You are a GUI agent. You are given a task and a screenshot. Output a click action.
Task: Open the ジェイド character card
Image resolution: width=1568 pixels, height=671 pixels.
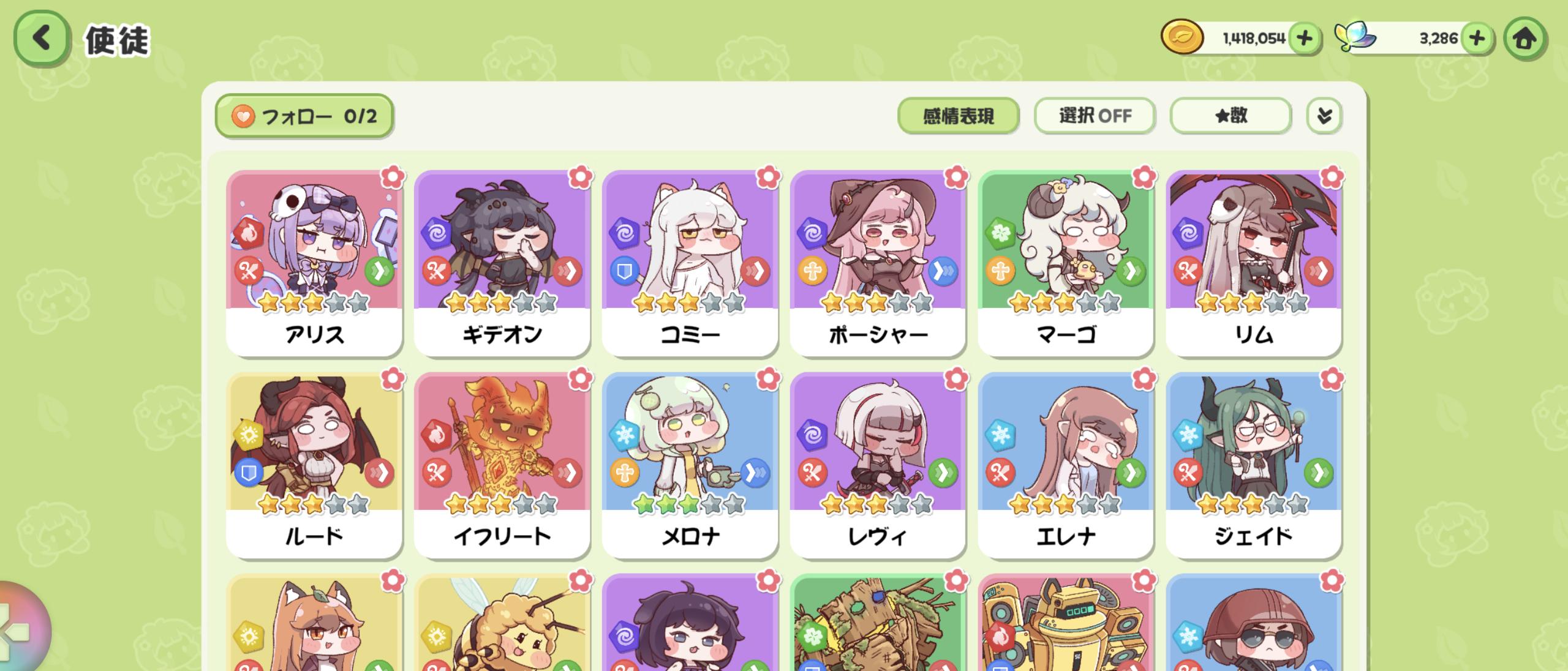click(x=1254, y=465)
